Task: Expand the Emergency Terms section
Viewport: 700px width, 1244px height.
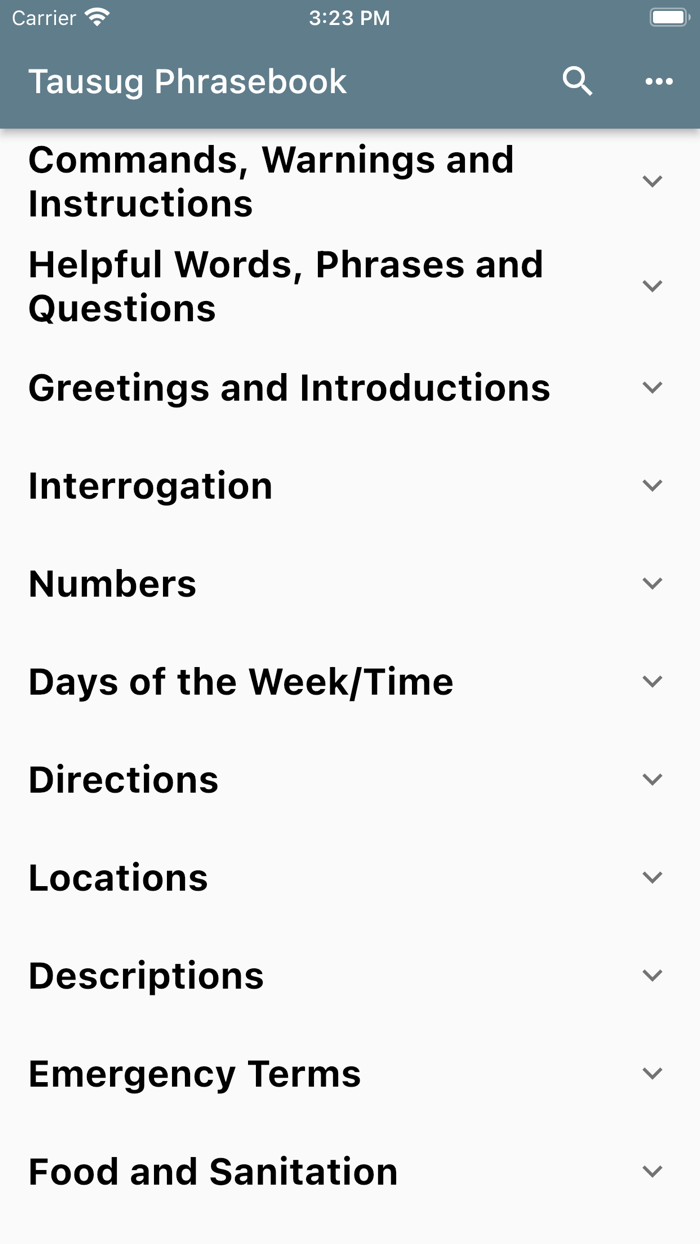Action: coord(652,1073)
